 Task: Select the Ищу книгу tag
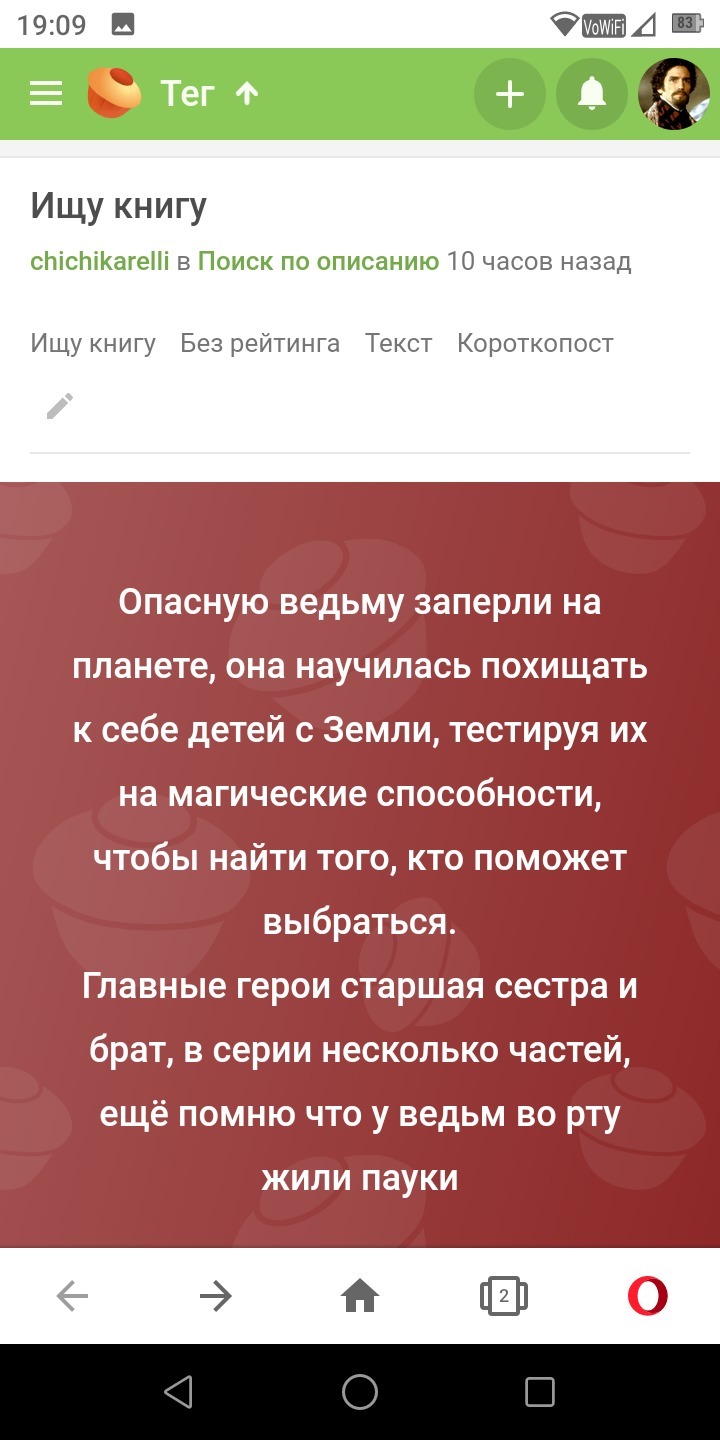tap(93, 343)
